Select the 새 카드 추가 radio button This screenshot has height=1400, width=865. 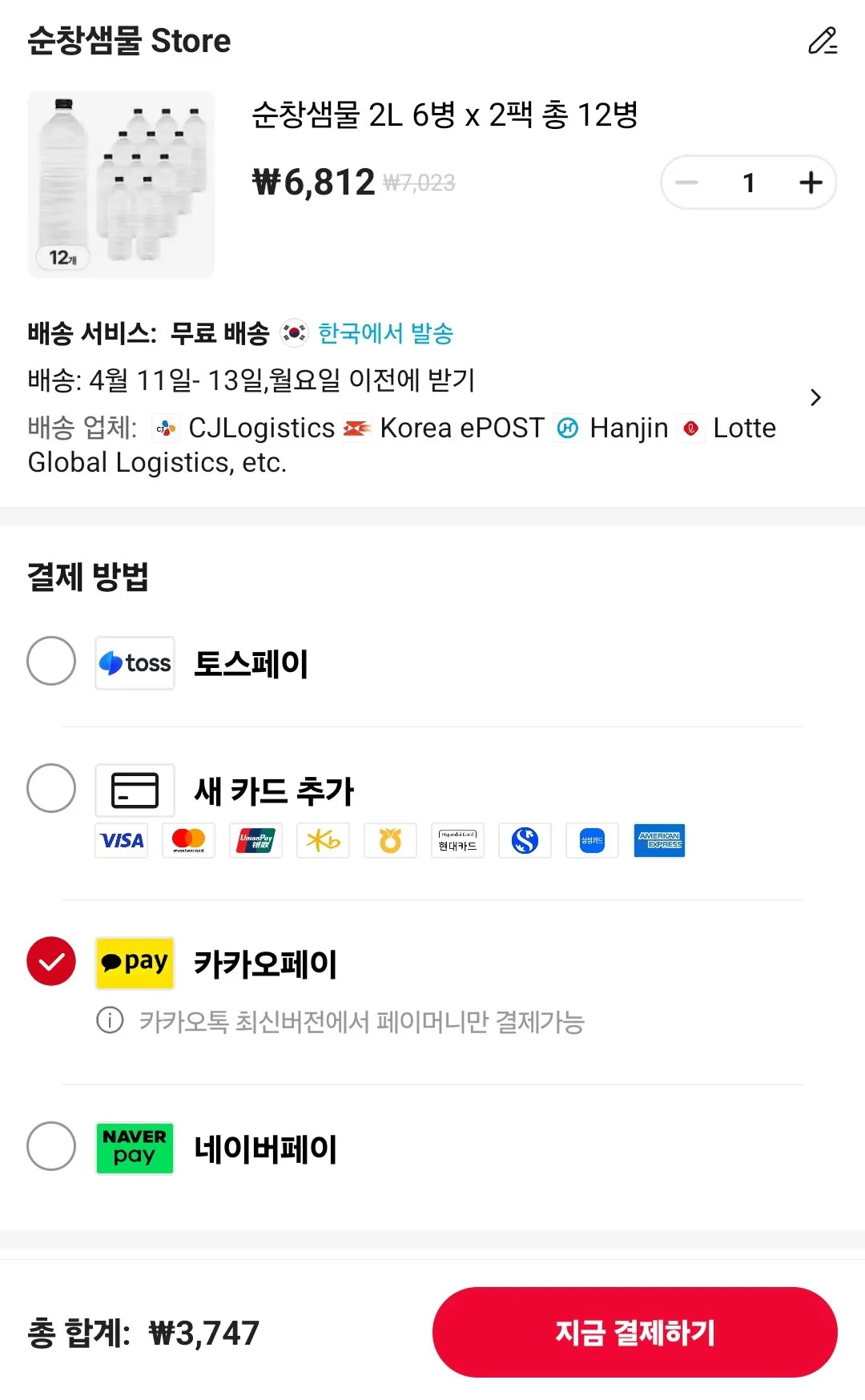(x=51, y=789)
